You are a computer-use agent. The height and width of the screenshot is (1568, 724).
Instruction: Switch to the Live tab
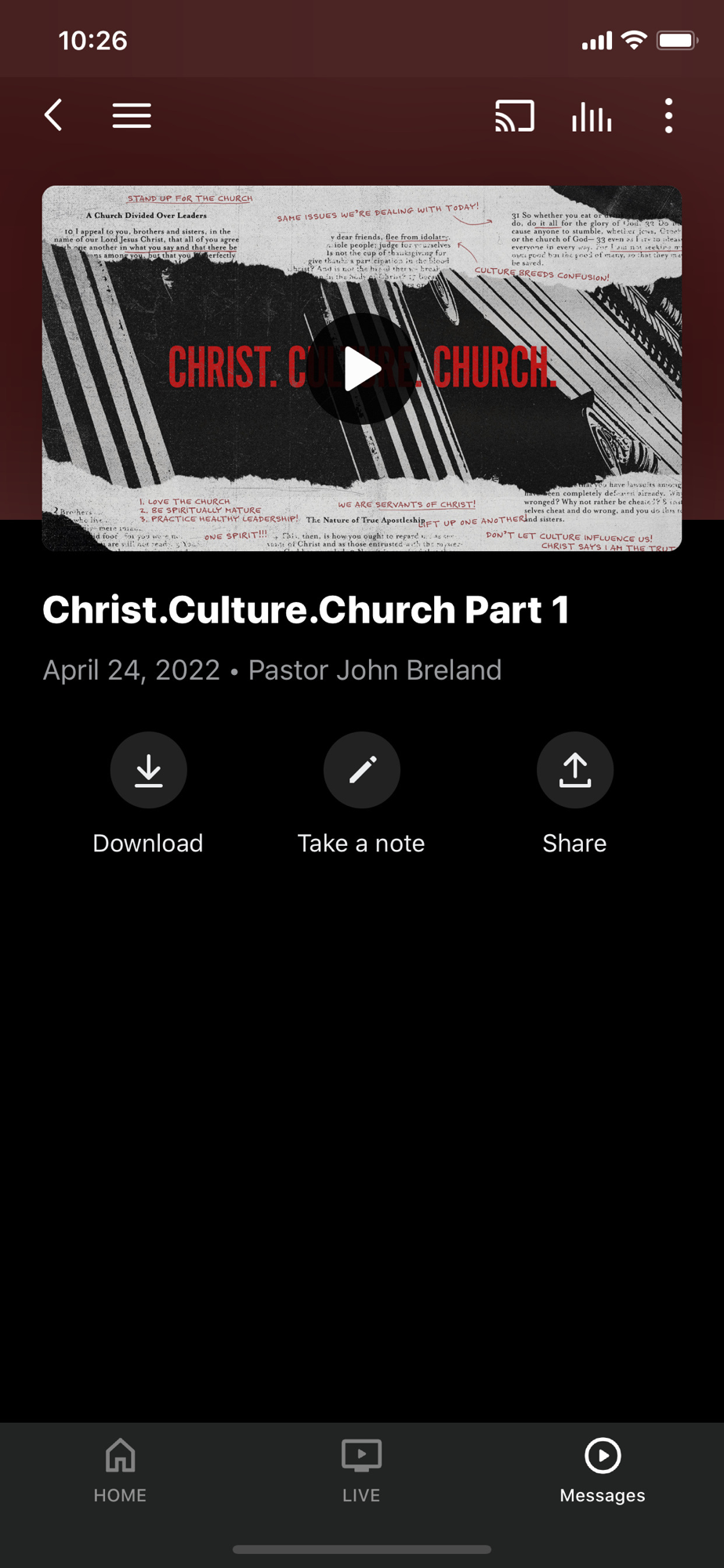361,1470
